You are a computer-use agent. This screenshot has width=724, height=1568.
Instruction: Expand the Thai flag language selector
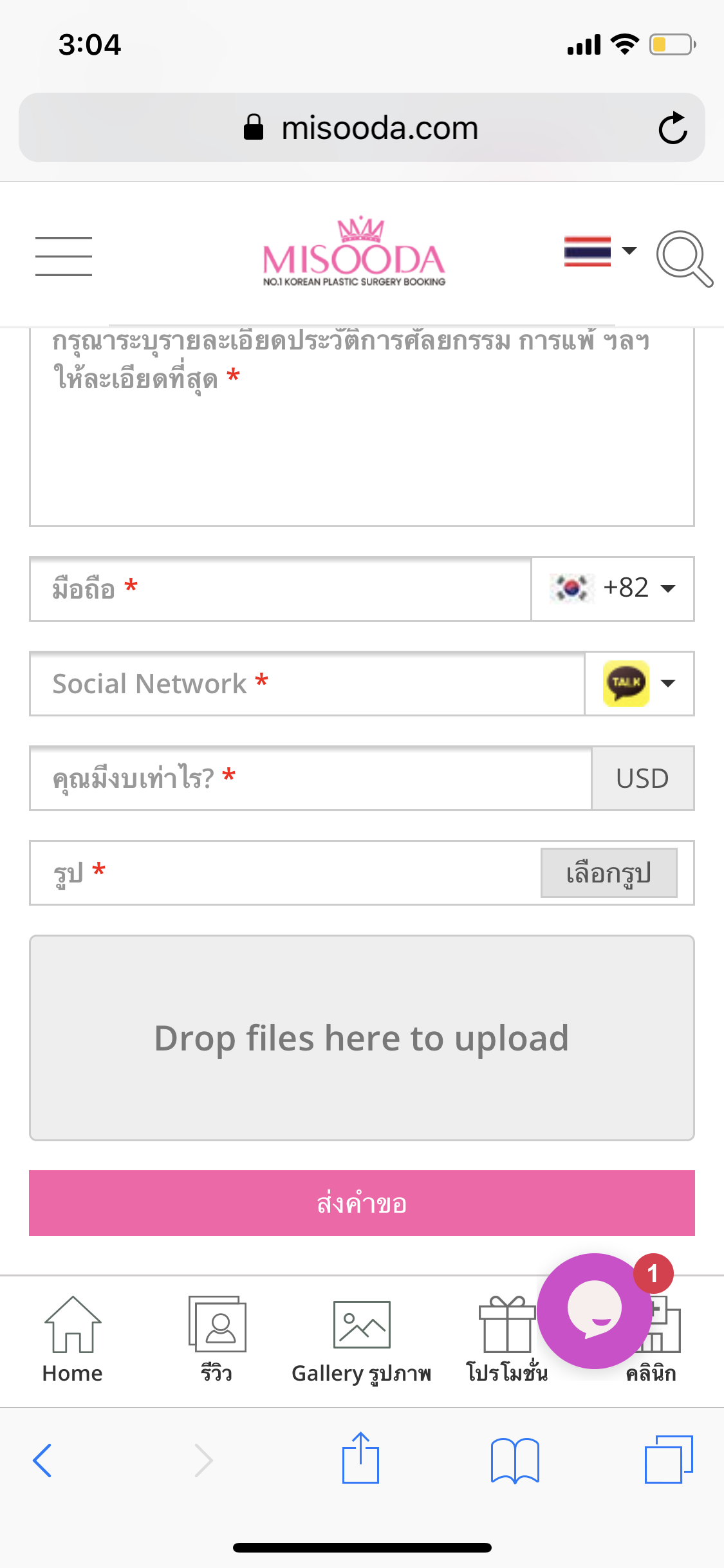(x=600, y=251)
